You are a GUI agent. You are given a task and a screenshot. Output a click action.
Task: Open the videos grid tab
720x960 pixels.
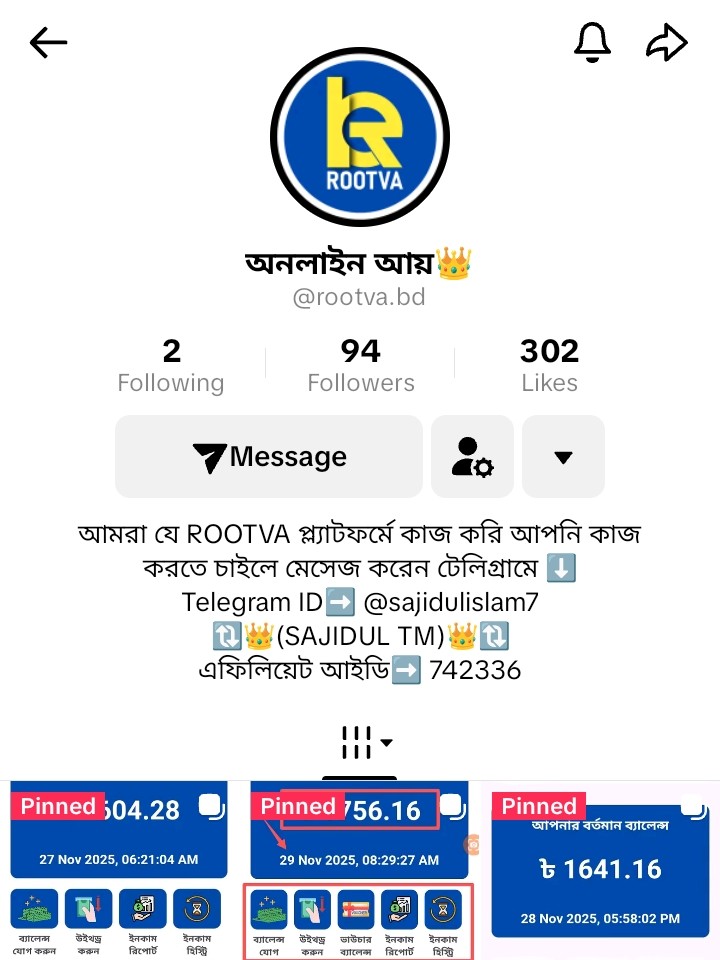[360, 743]
